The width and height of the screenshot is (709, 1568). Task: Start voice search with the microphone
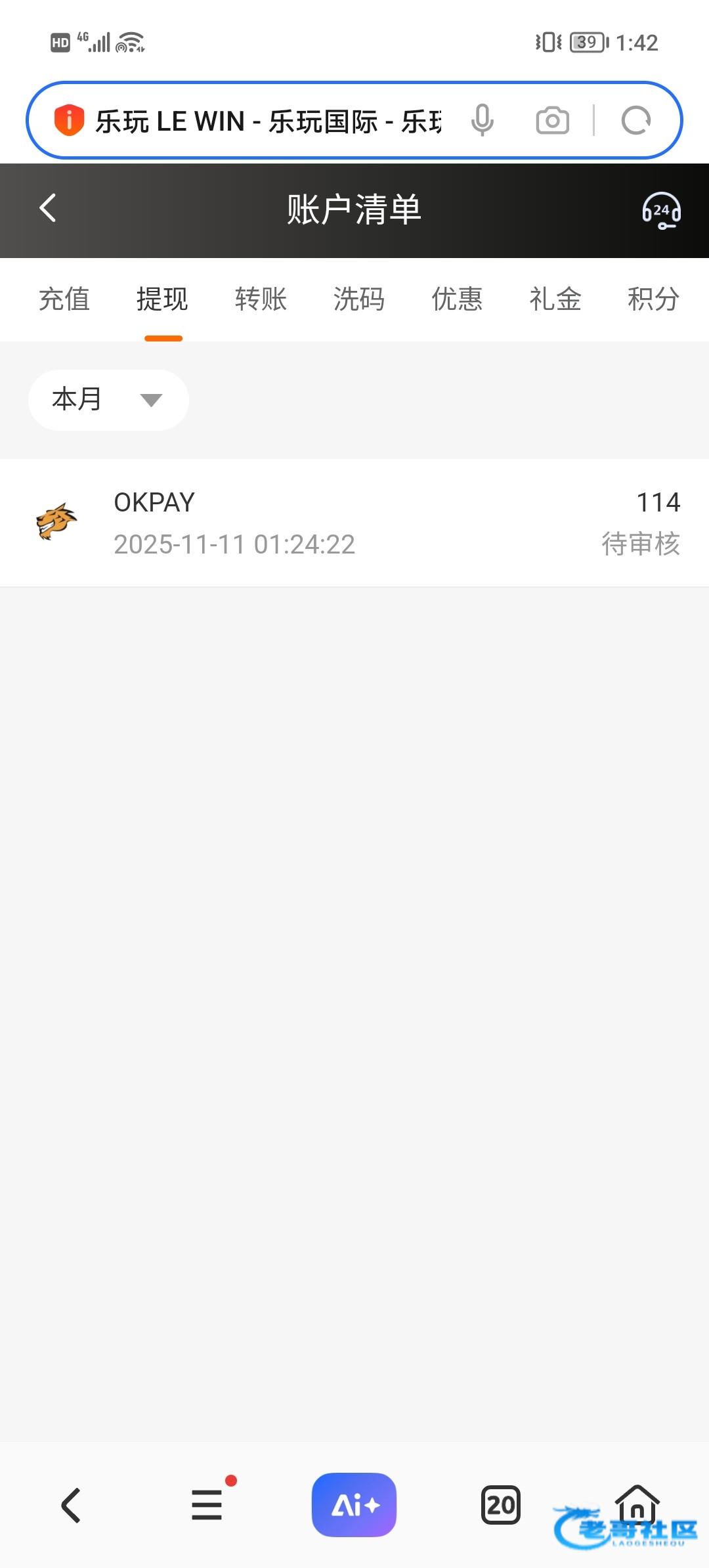click(x=482, y=121)
